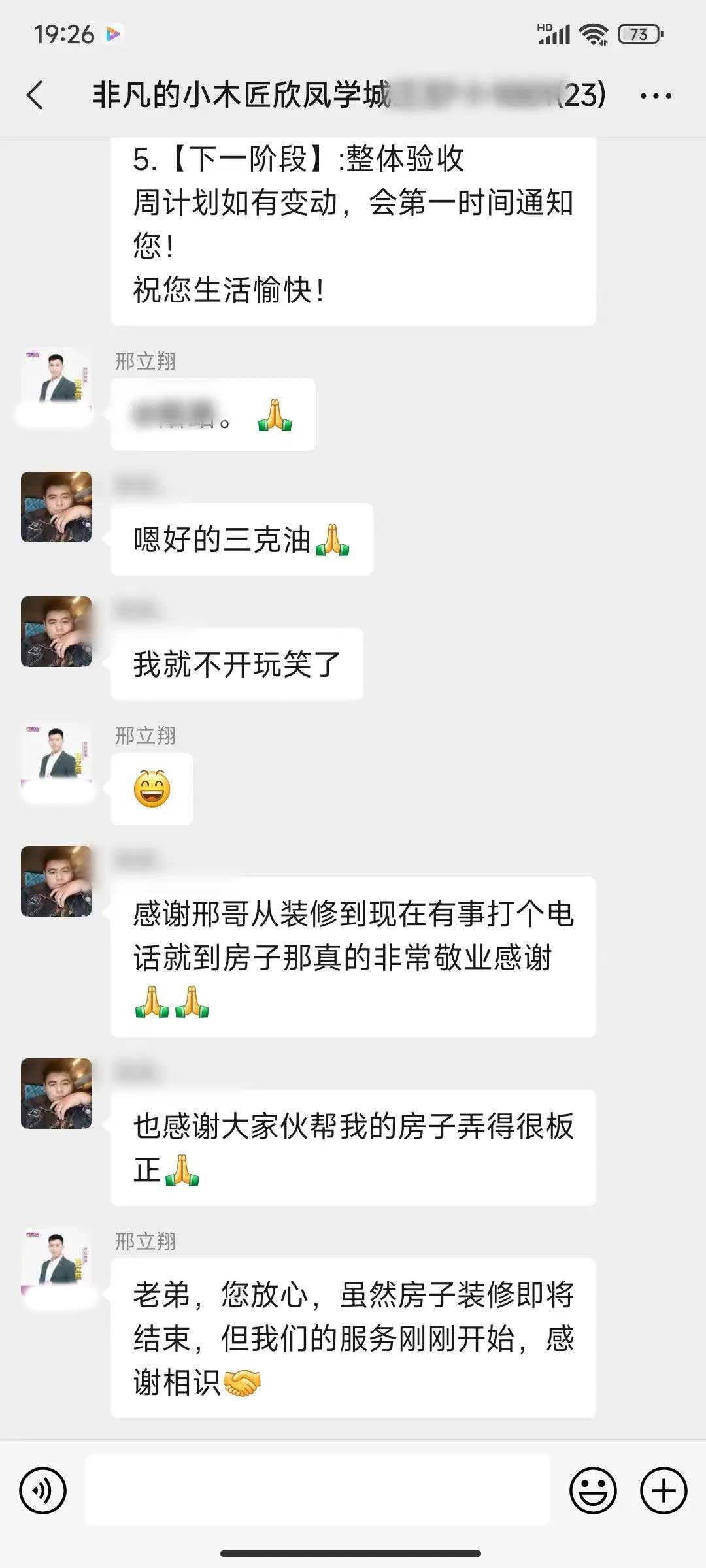Open the group chat overflow menu
706x1568 pixels.
[x=655, y=96]
